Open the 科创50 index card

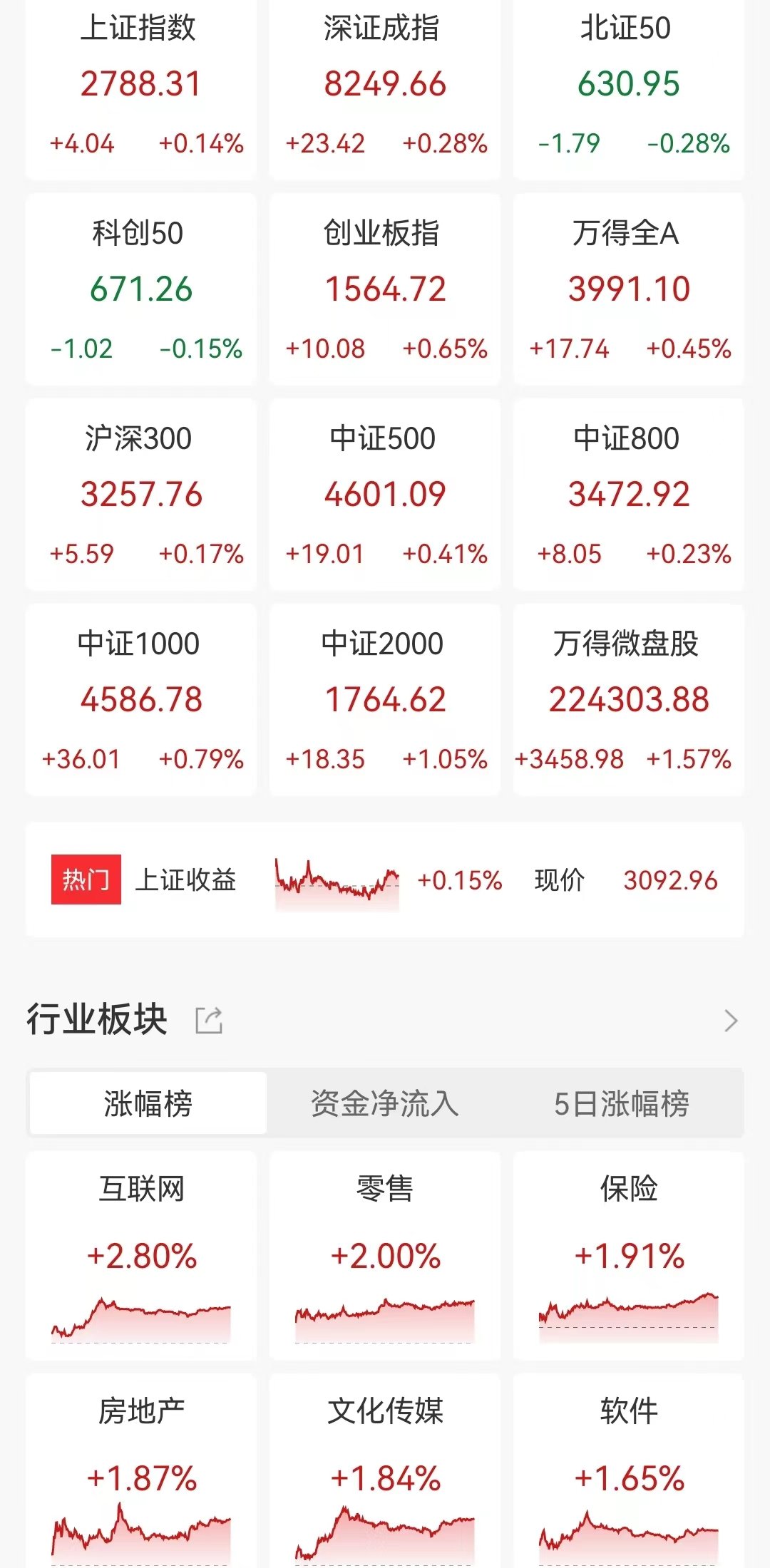click(141, 289)
